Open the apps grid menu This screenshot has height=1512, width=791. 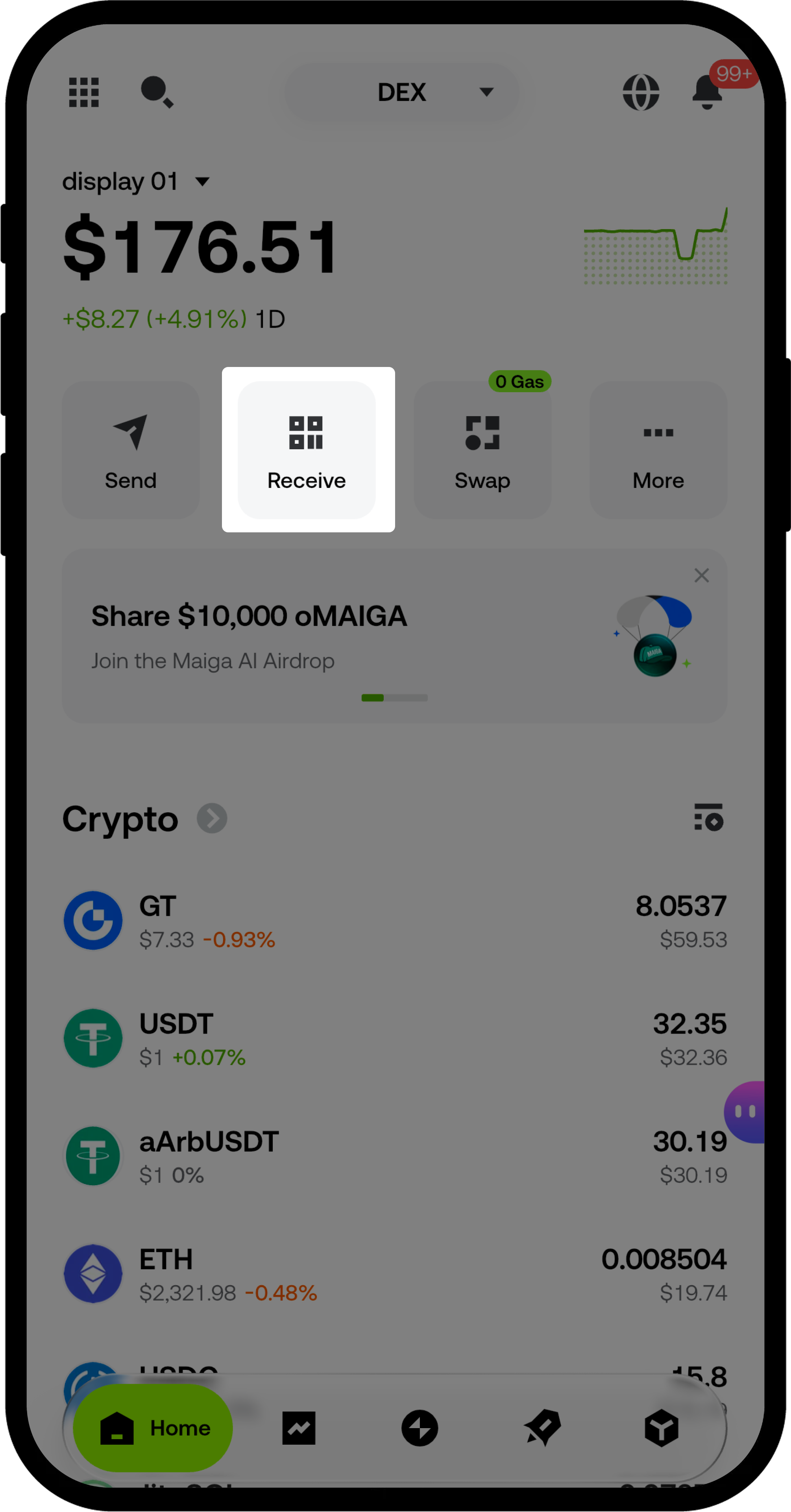(84, 92)
